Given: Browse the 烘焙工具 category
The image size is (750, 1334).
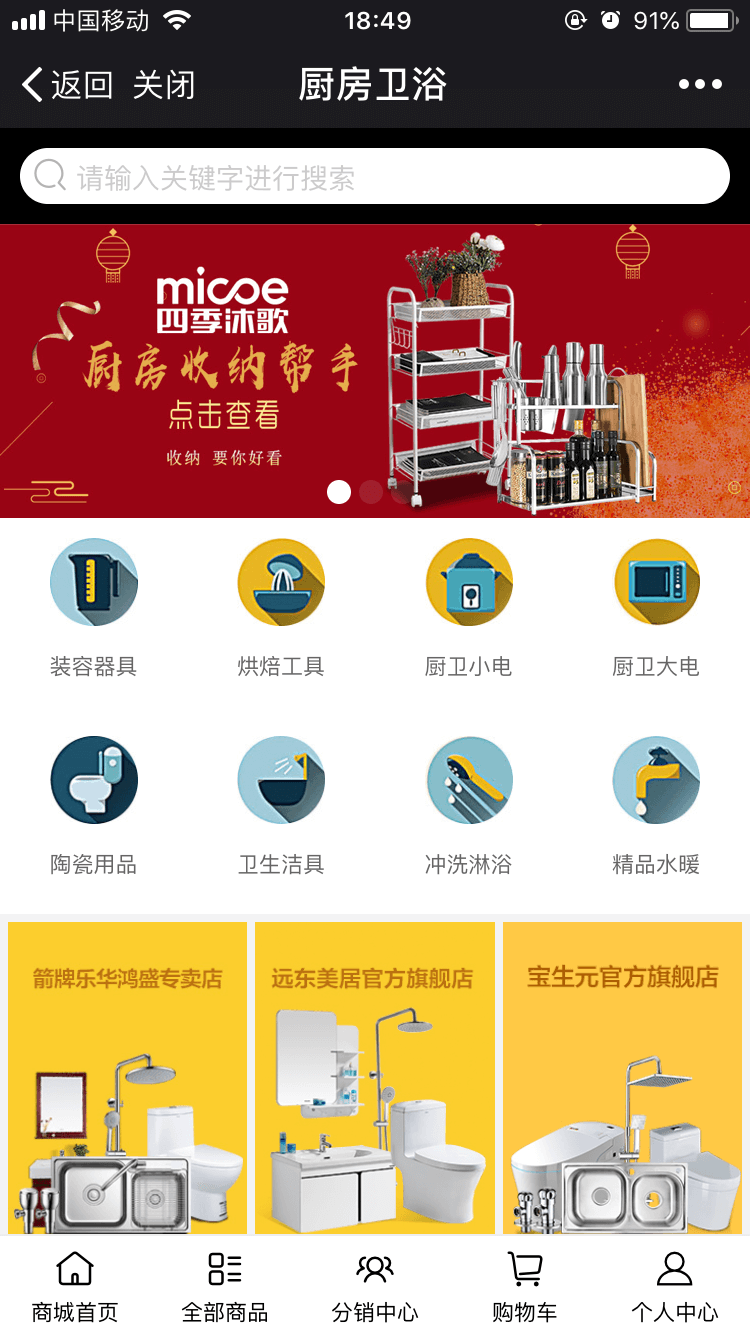Looking at the screenshot, I should (281, 605).
